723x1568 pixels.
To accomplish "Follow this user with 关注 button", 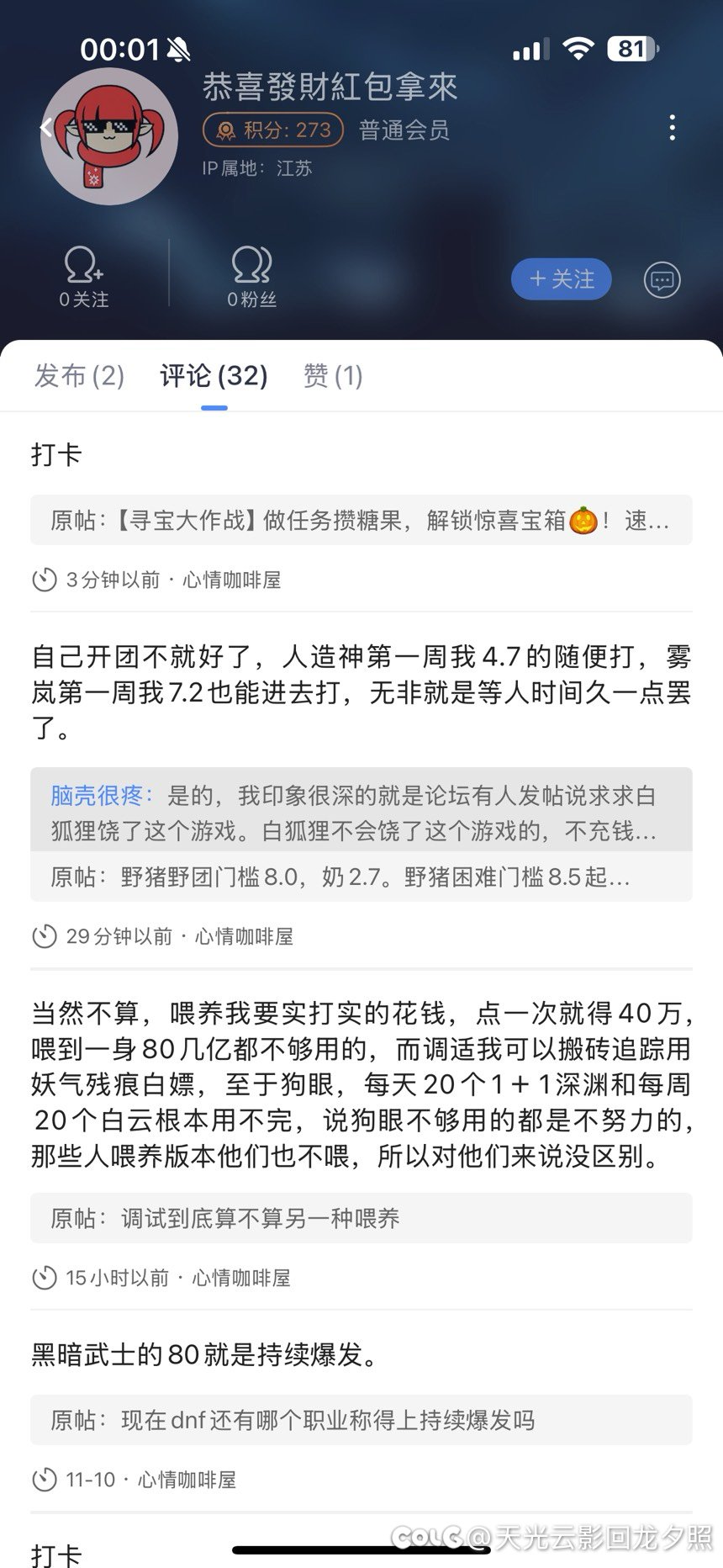I will point(561,279).
